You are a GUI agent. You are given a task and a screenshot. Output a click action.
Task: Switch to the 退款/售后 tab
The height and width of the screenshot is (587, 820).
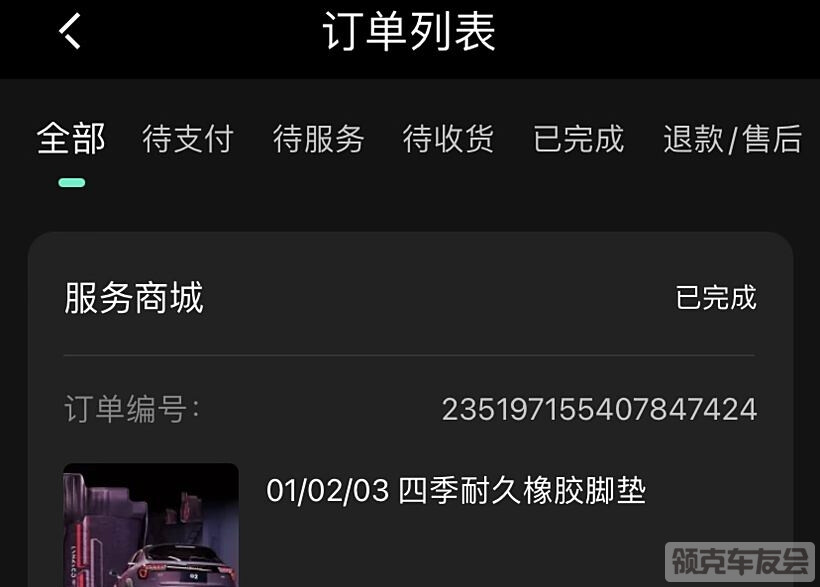(x=732, y=139)
